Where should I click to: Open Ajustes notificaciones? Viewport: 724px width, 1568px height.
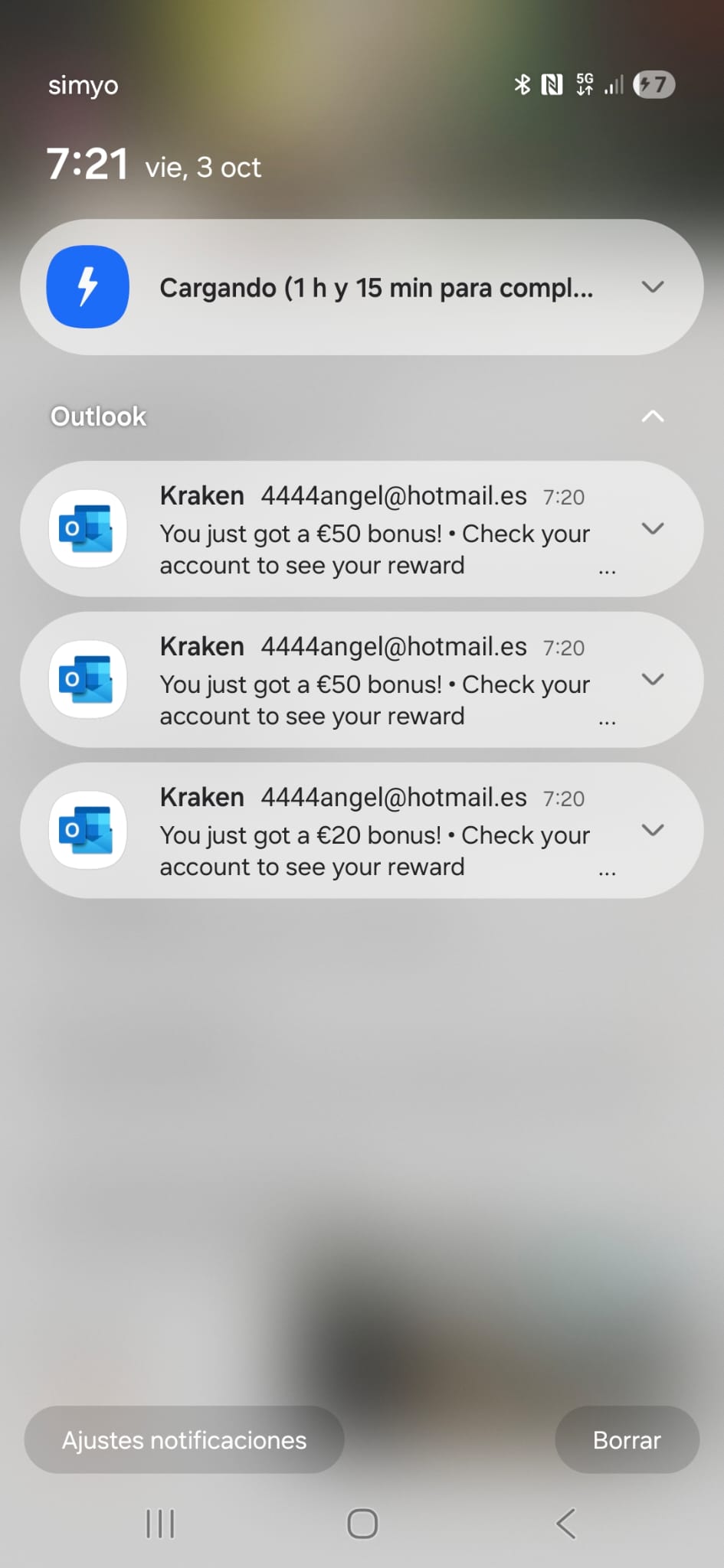(x=184, y=1440)
